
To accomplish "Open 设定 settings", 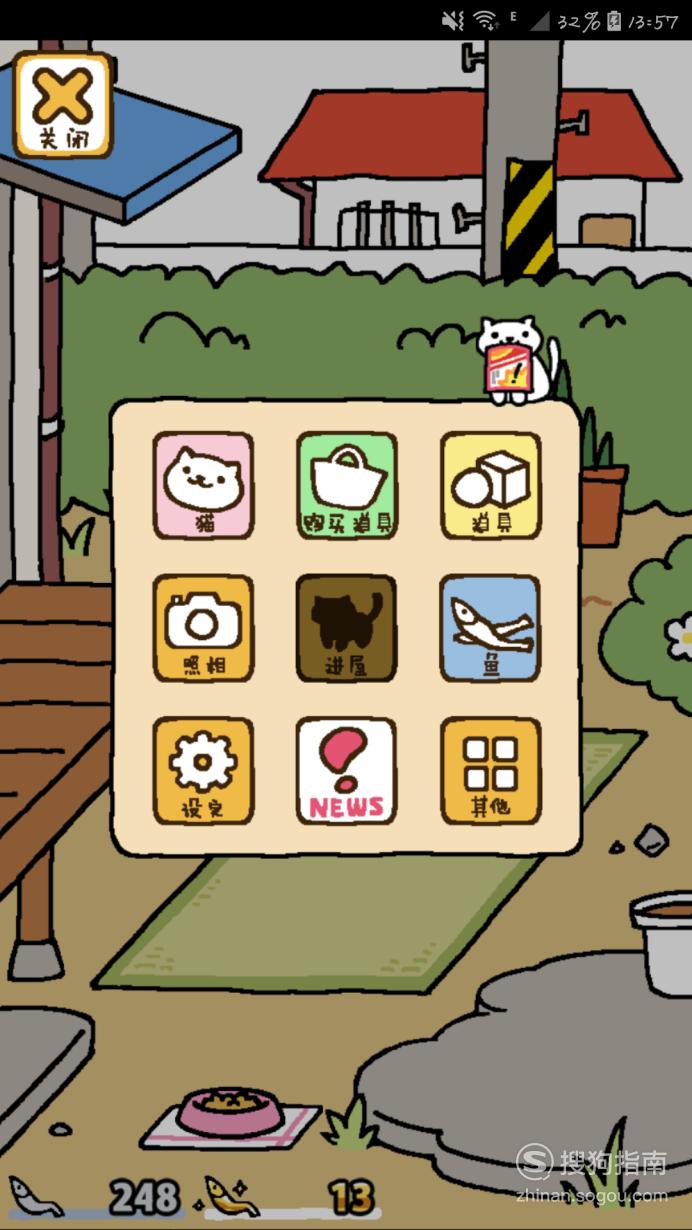I will click(x=203, y=770).
